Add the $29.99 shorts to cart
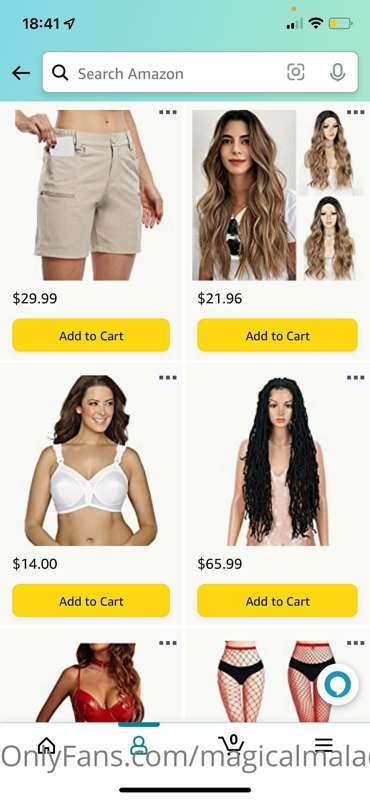 pyautogui.click(x=91, y=335)
